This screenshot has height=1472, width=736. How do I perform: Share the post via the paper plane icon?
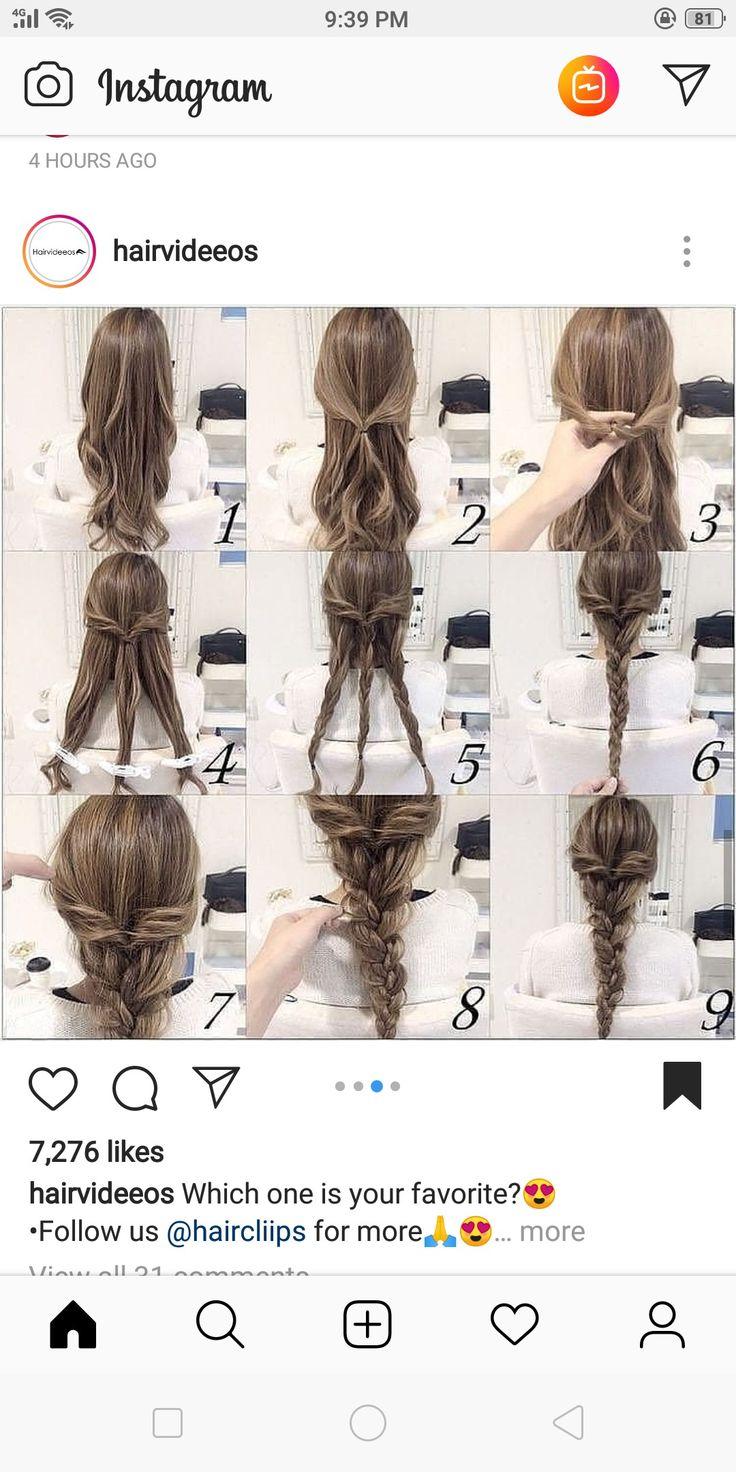tap(216, 1087)
